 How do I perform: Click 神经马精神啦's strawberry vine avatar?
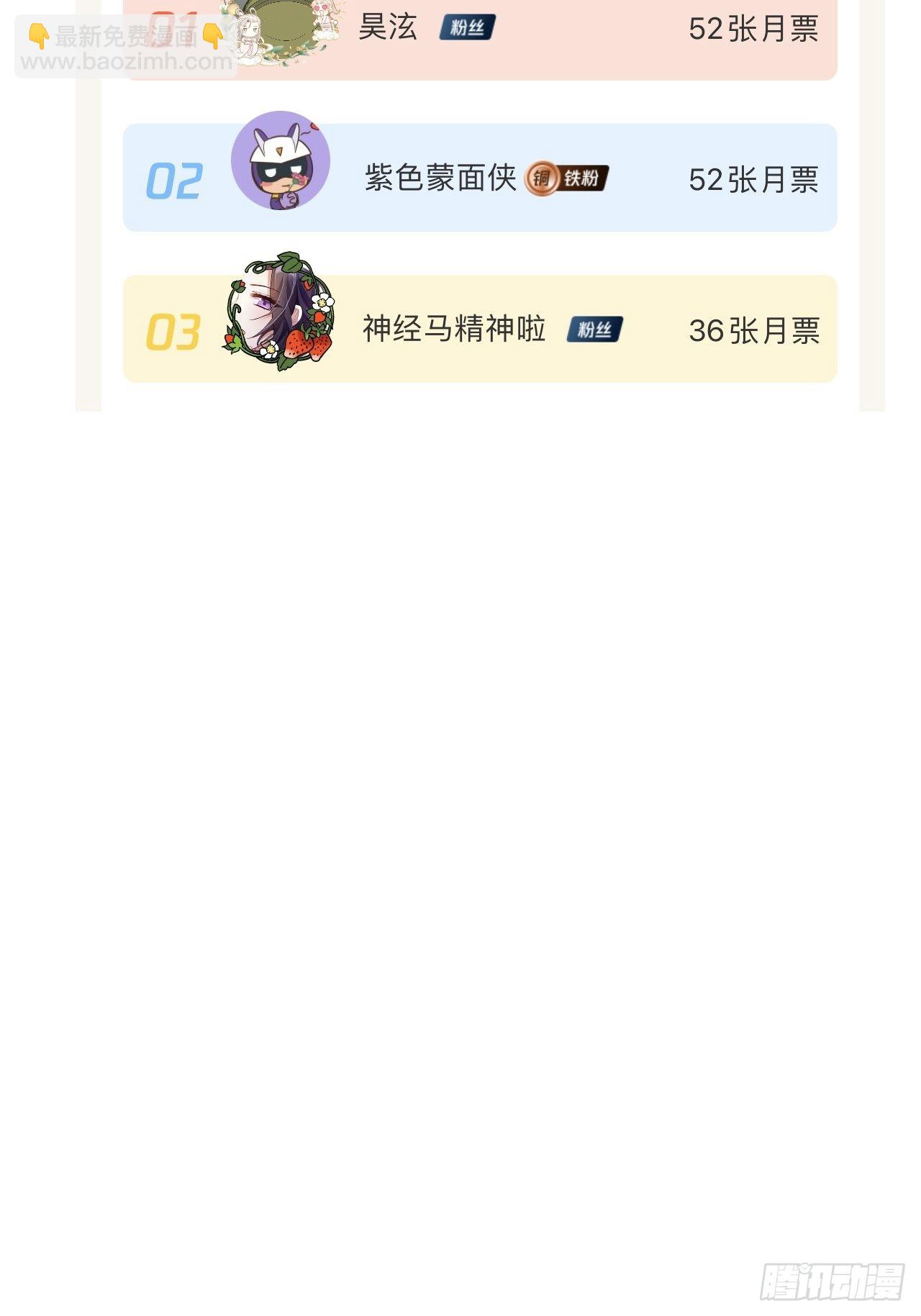click(281, 315)
